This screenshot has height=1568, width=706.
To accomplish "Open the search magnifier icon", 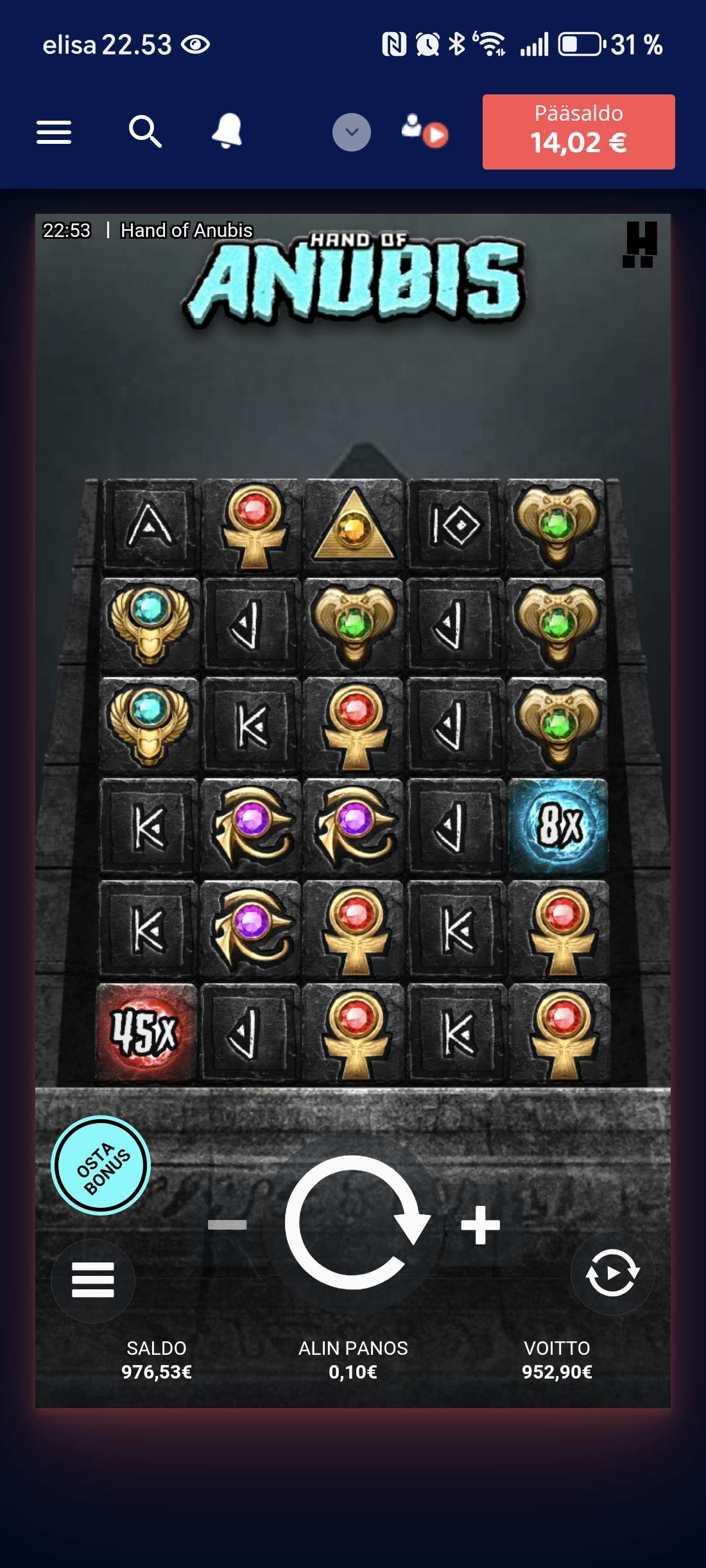I will point(145,132).
